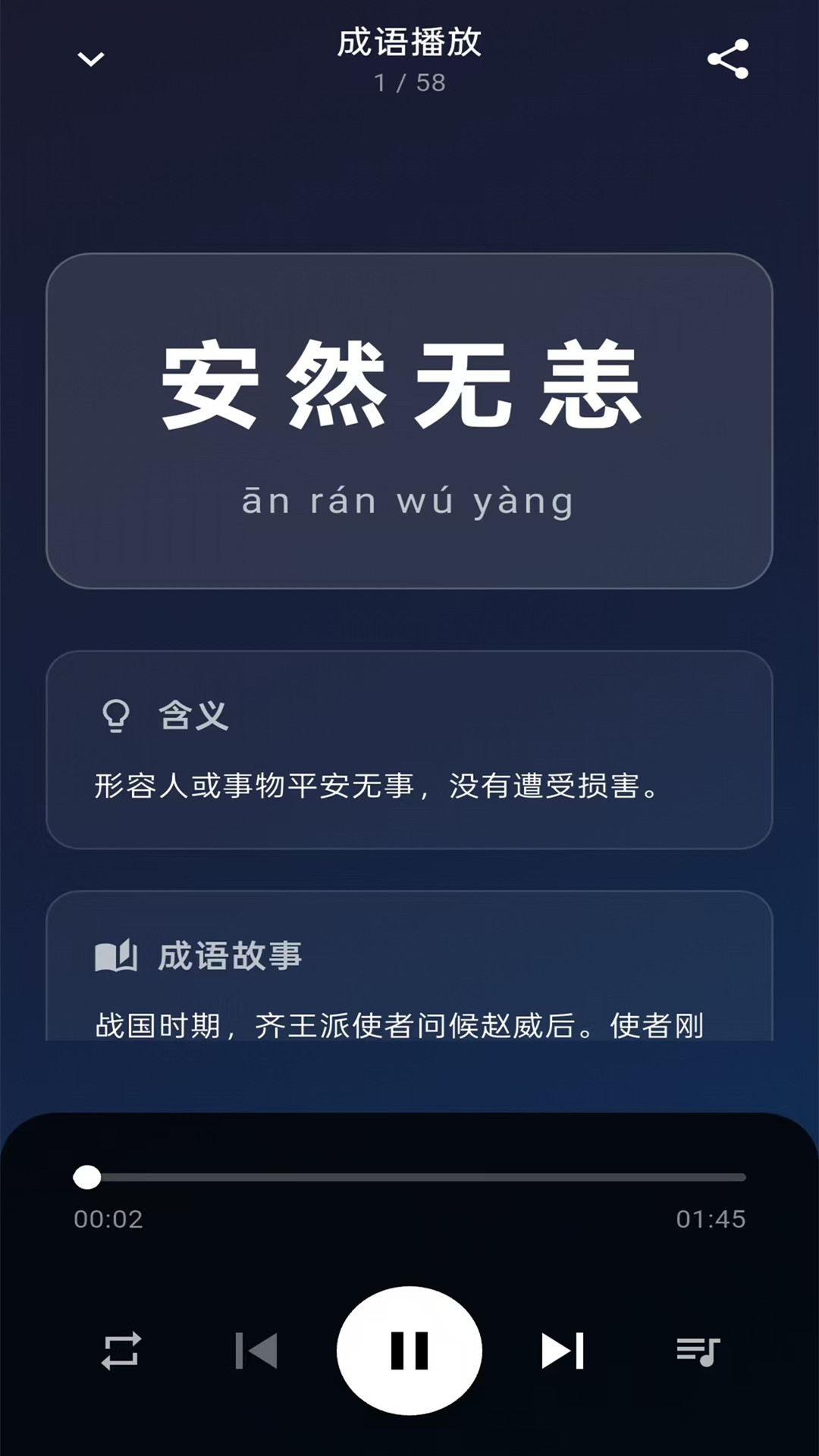Select the 1 / 58 track counter
819x1456 pixels.
point(409,82)
